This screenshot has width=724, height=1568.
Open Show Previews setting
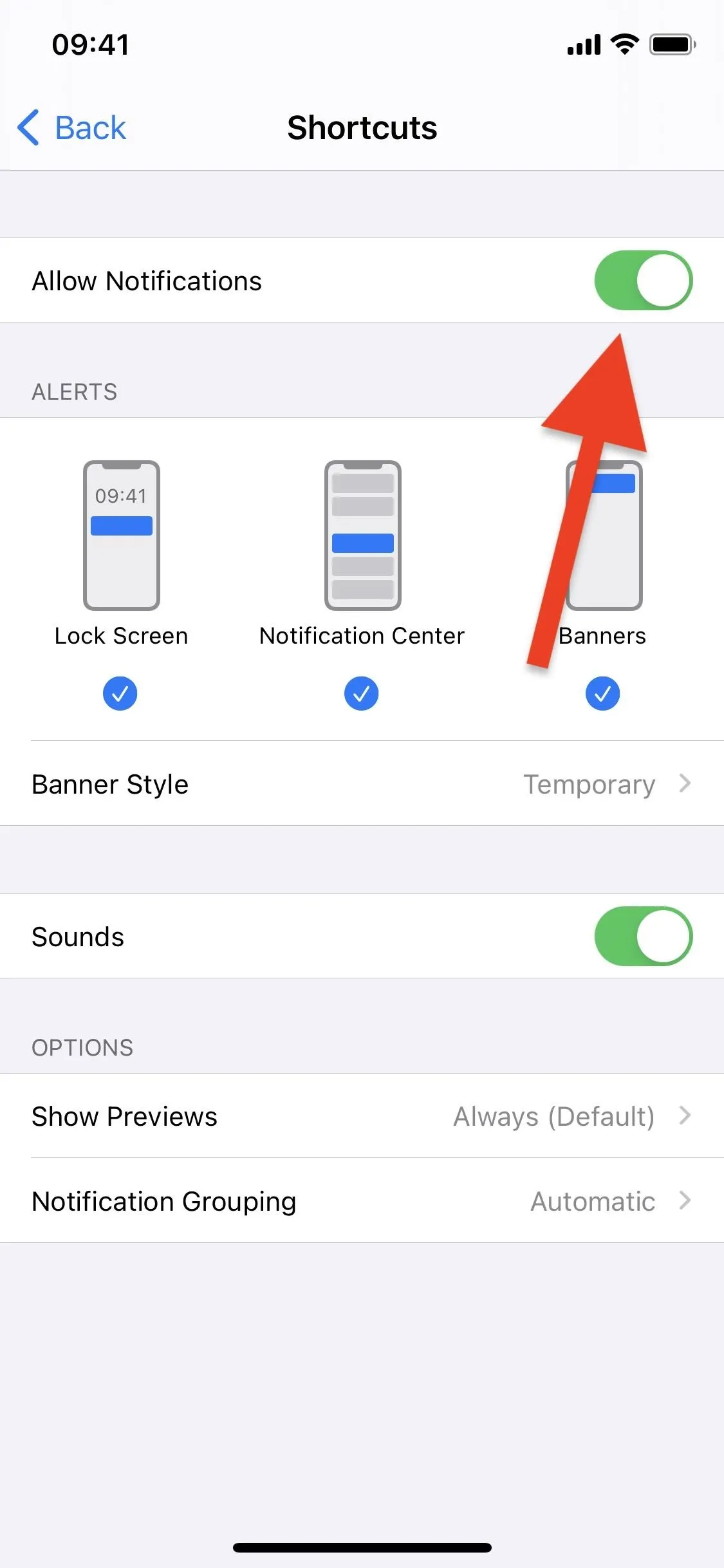pyautogui.click(x=362, y=1115)
